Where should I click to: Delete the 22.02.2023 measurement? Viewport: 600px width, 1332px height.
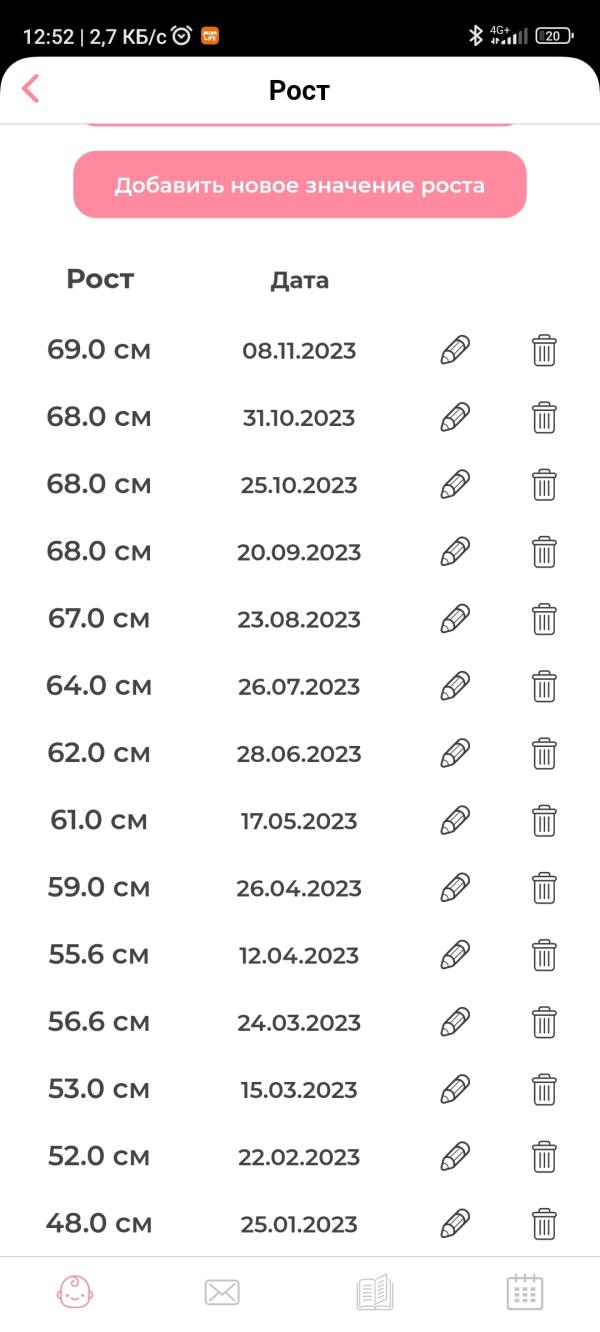point(544,1156)
